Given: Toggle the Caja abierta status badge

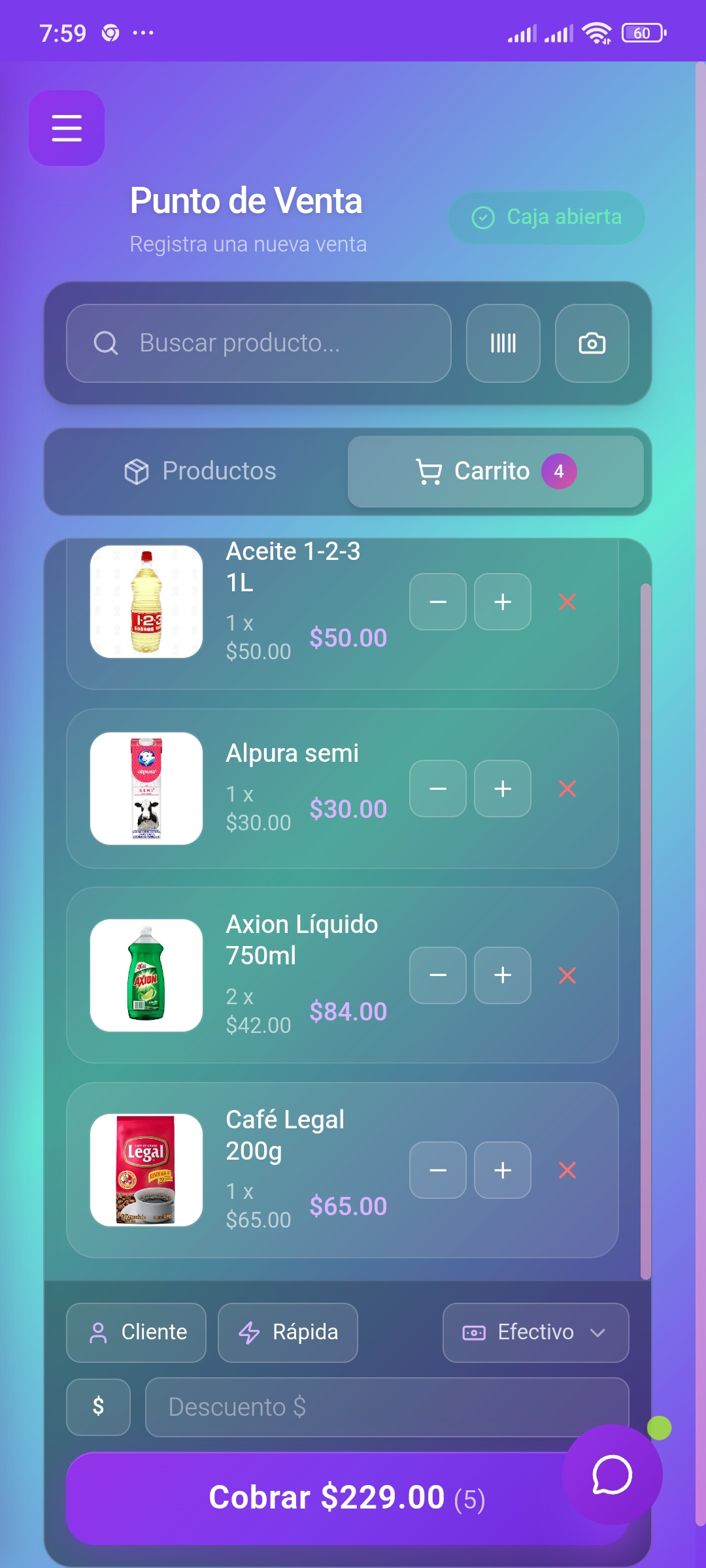Looking at the screenshot, I should click(546, 218).
